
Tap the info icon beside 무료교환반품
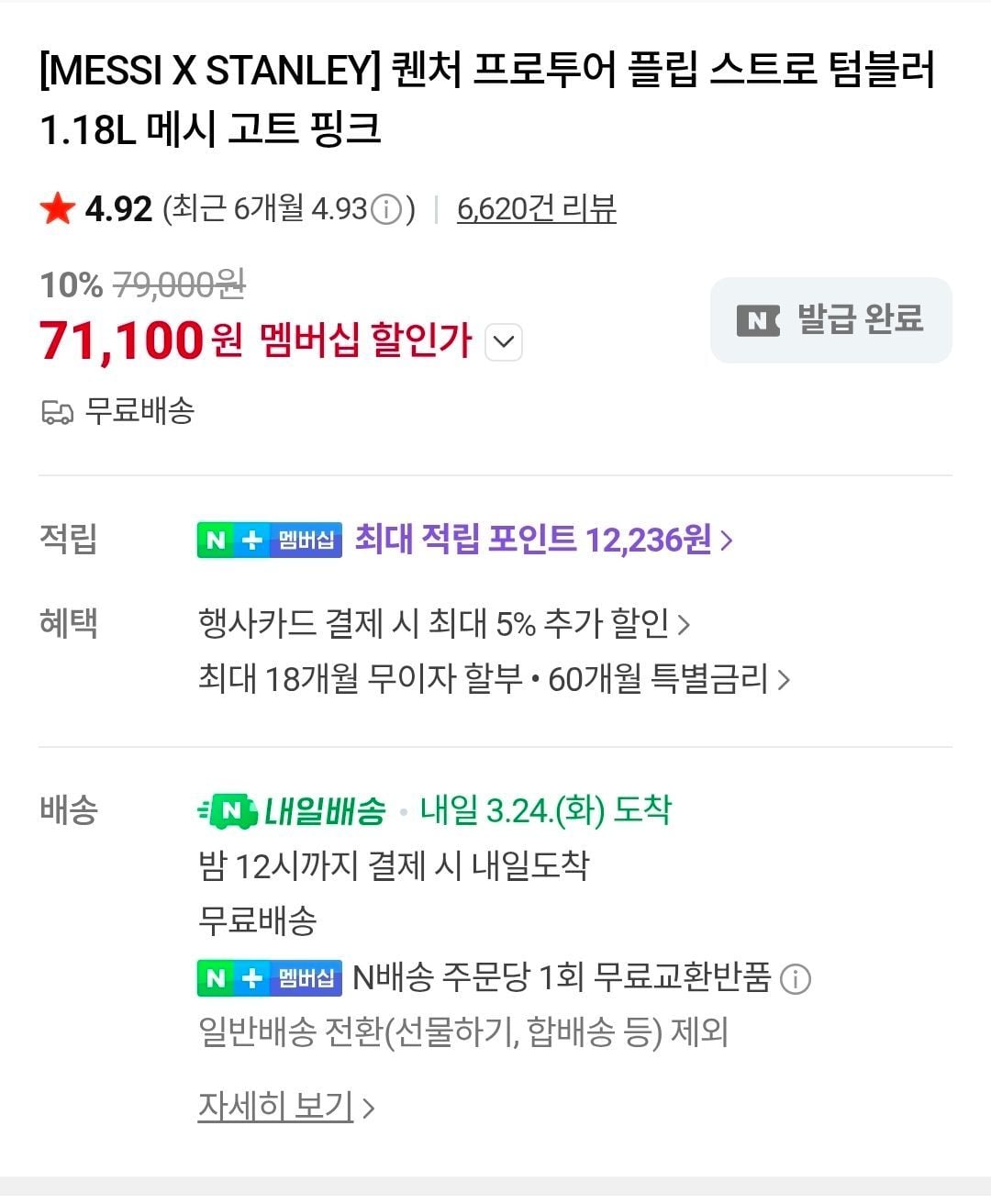coord(796,979)
